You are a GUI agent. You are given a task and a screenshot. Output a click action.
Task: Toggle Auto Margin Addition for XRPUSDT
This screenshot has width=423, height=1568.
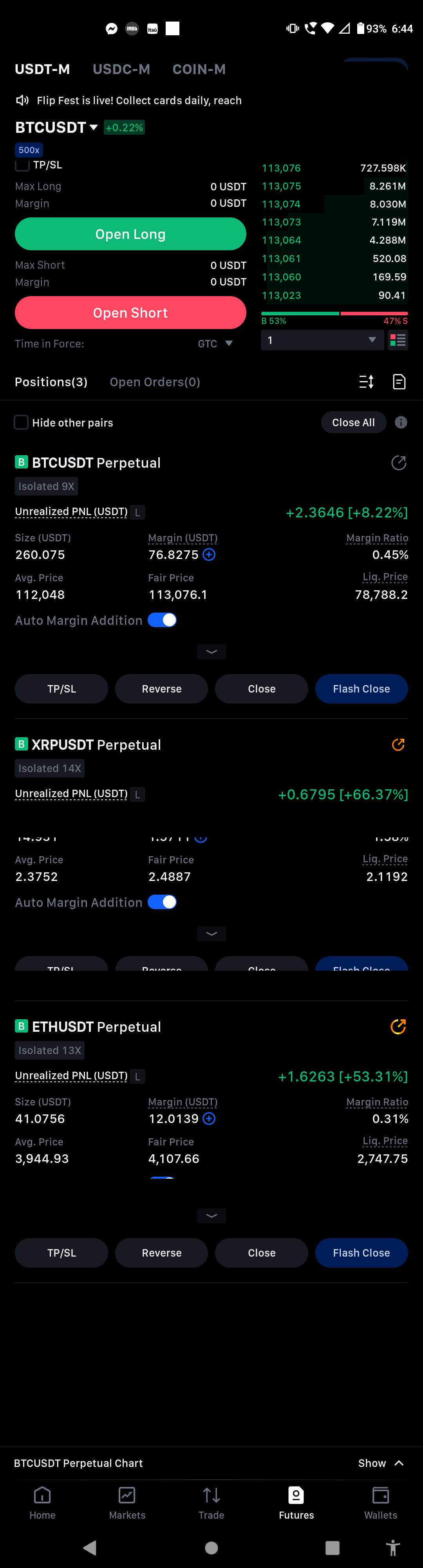point(162,902)
